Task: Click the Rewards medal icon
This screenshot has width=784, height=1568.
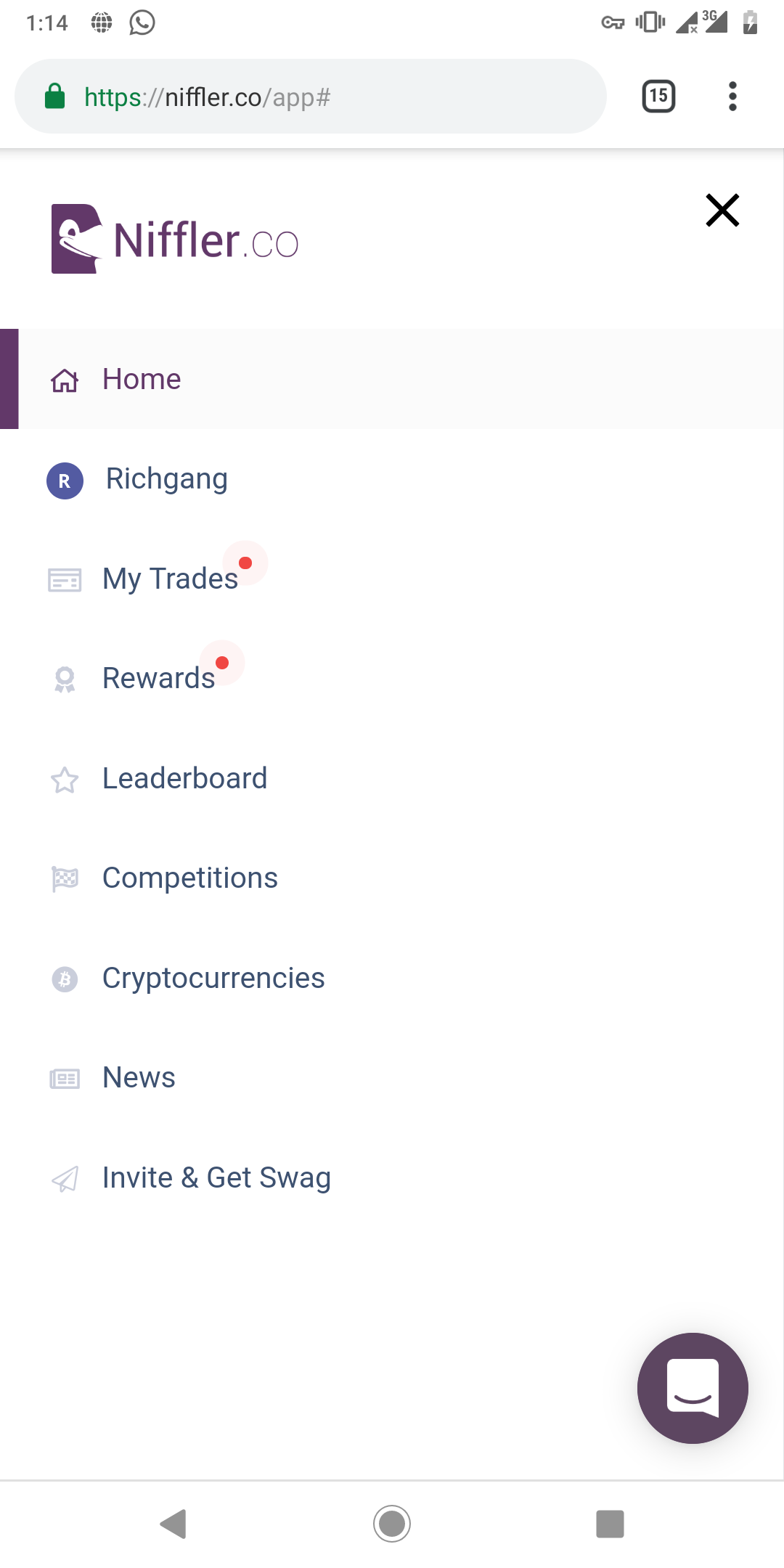Action: 65,679
